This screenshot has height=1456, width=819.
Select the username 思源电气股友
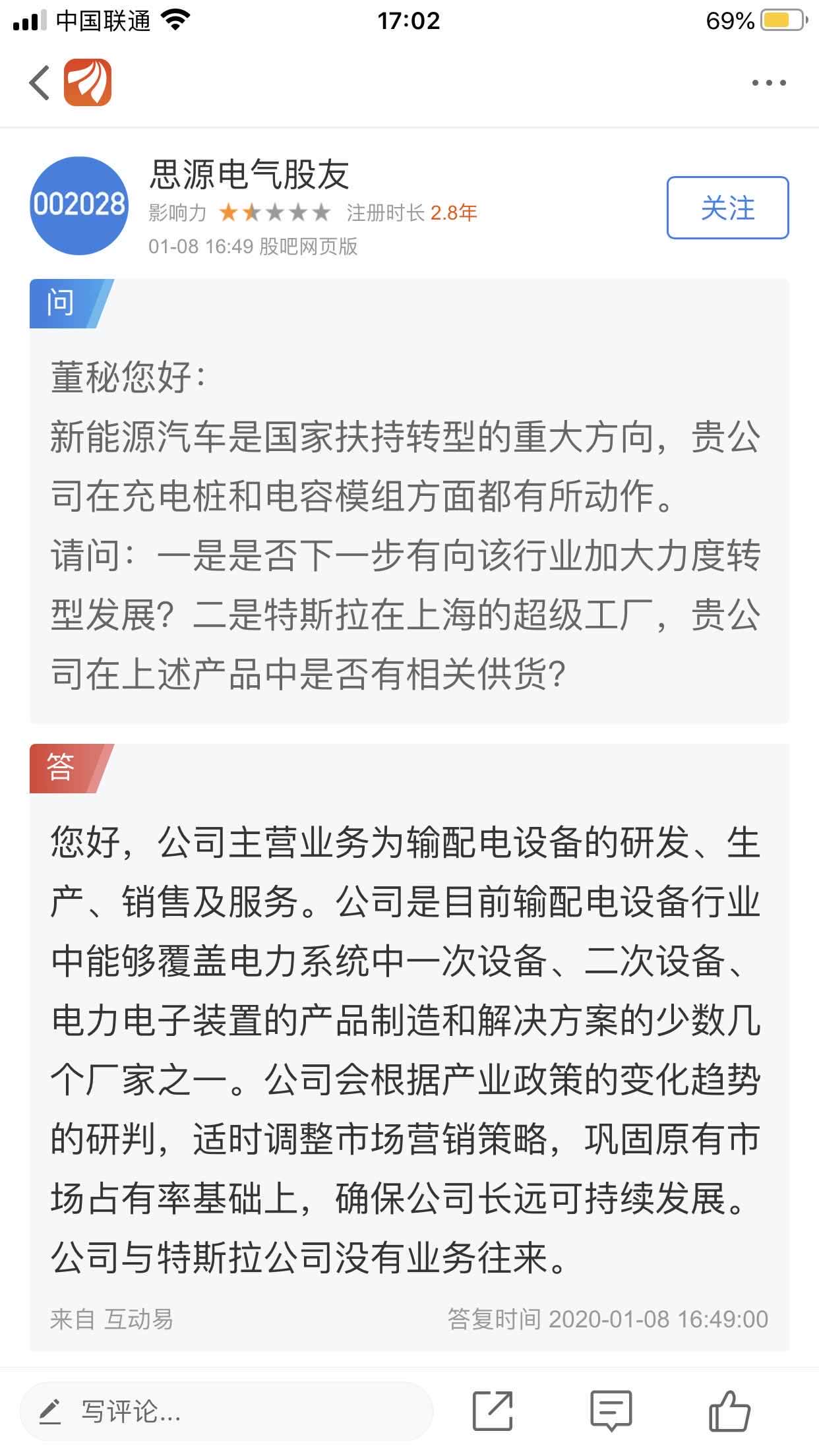[249, 173]
